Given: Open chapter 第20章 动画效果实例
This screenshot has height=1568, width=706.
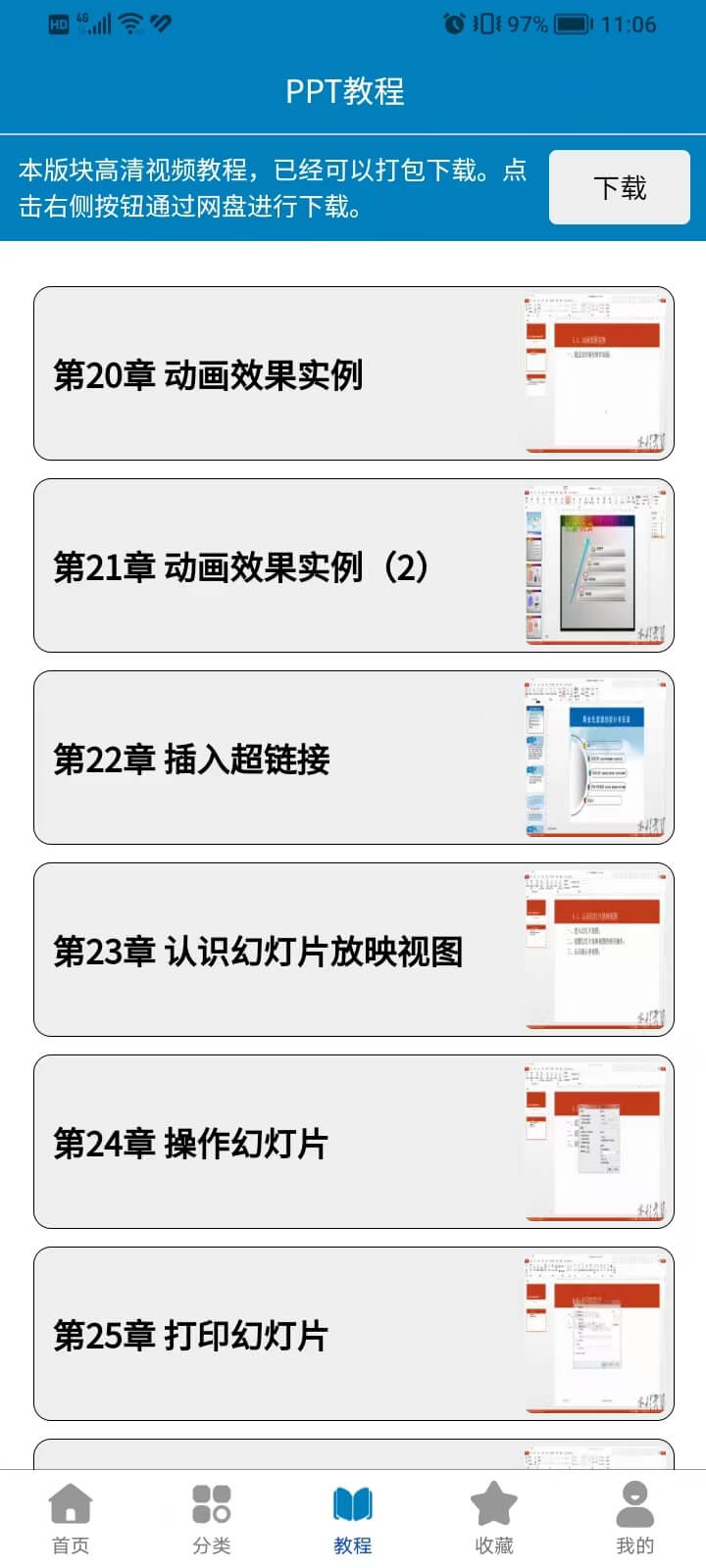Looking at the screenshot, I should point(353,373).
